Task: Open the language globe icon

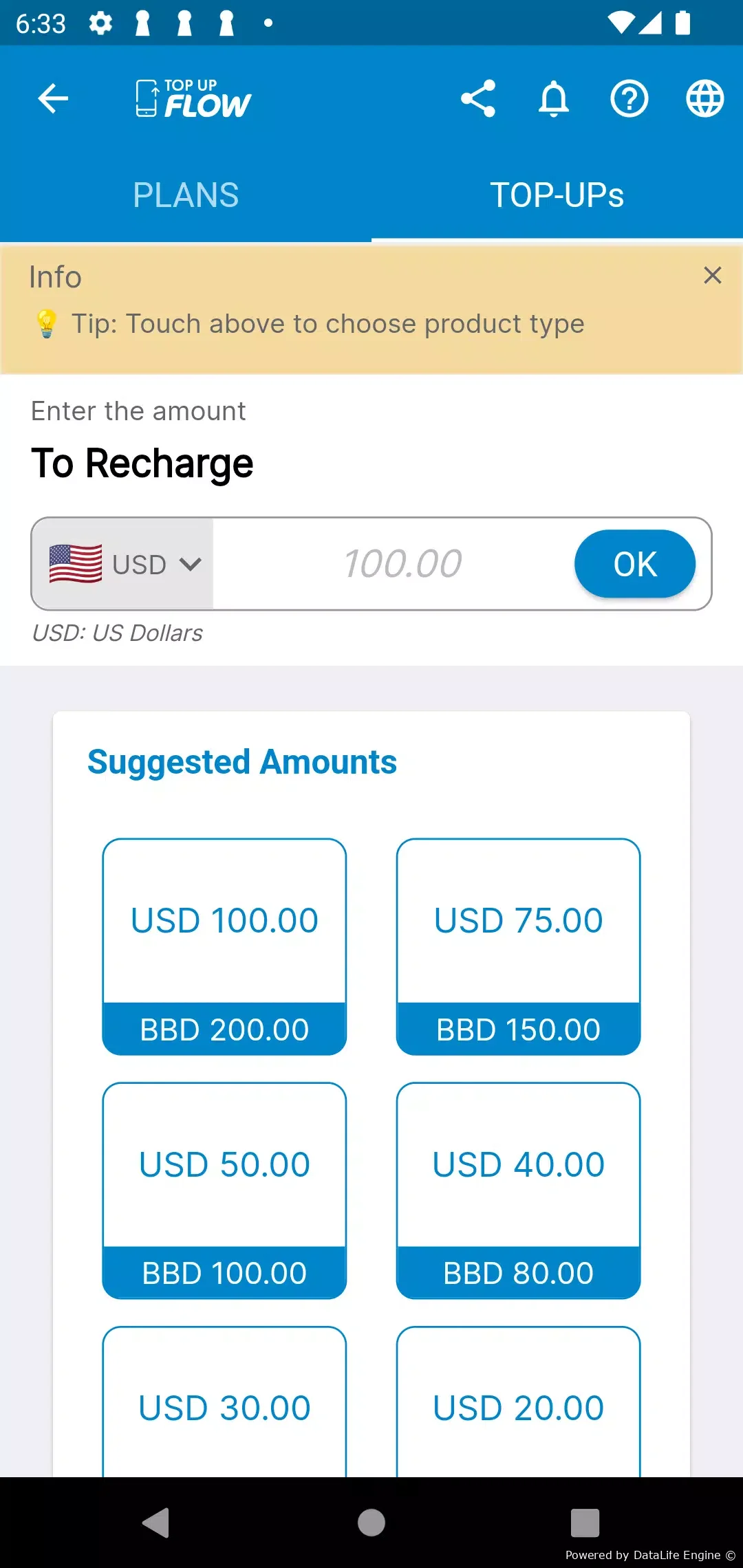Action: point(705,98)
